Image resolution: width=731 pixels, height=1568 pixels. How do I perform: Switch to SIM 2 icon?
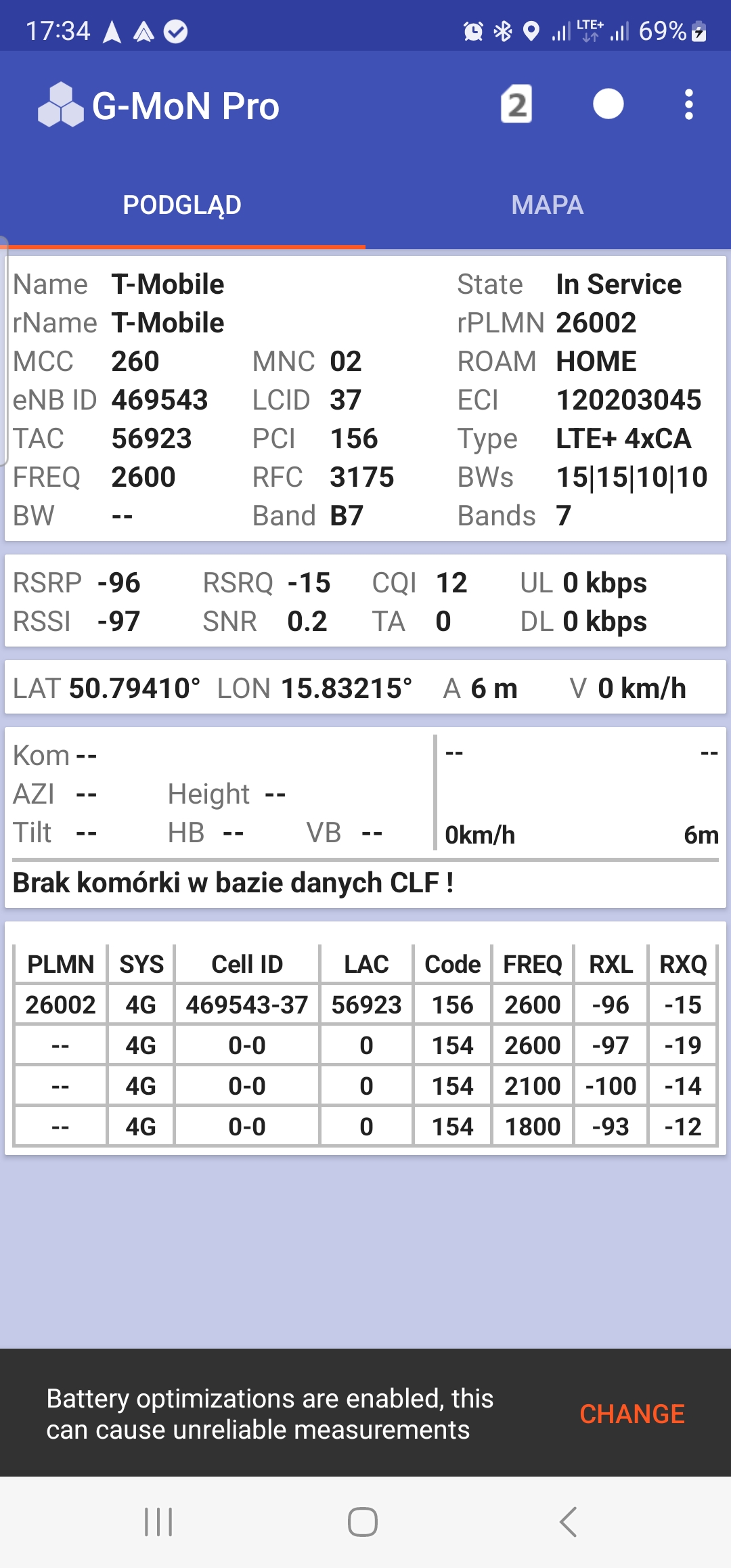tap(516, 105)
